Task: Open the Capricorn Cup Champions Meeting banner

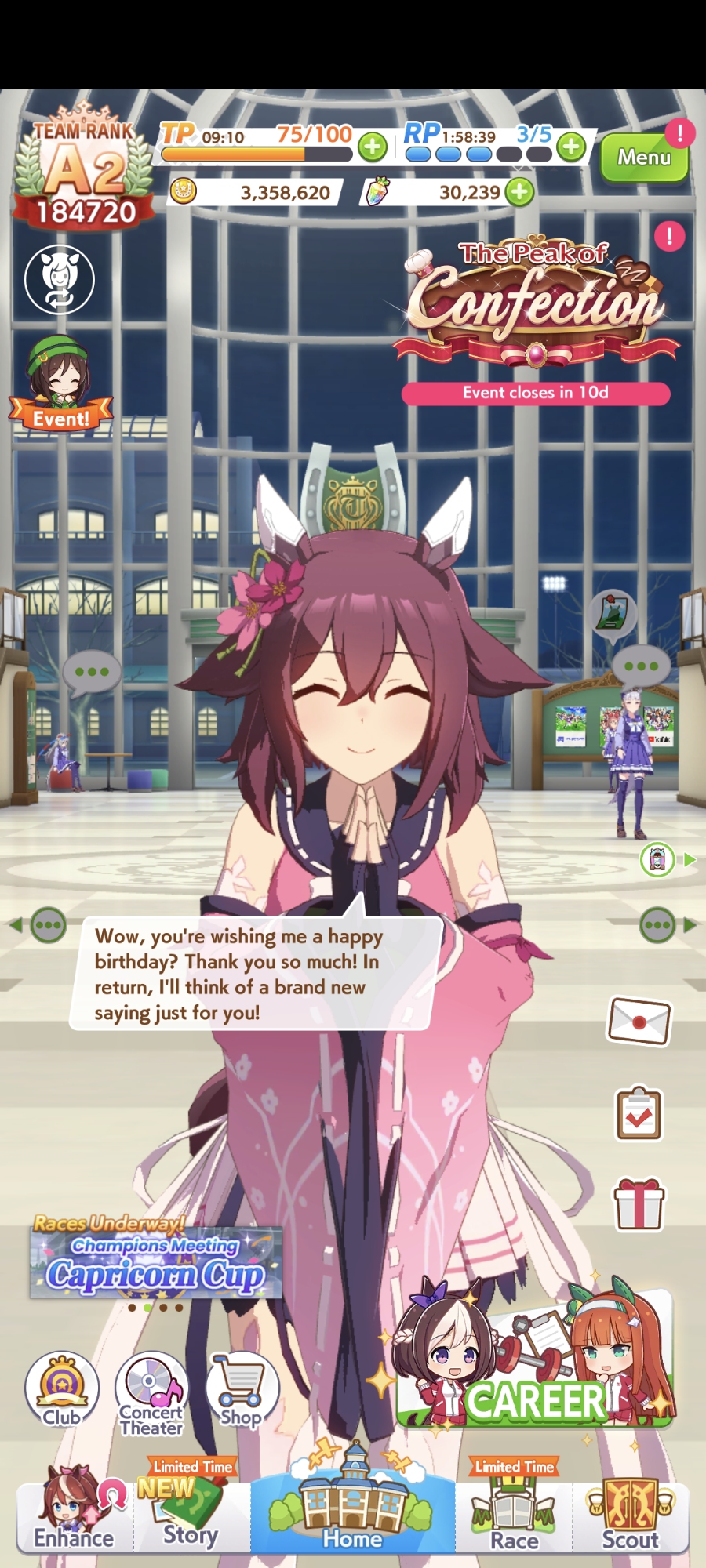Action: (x=156, y=1264)
